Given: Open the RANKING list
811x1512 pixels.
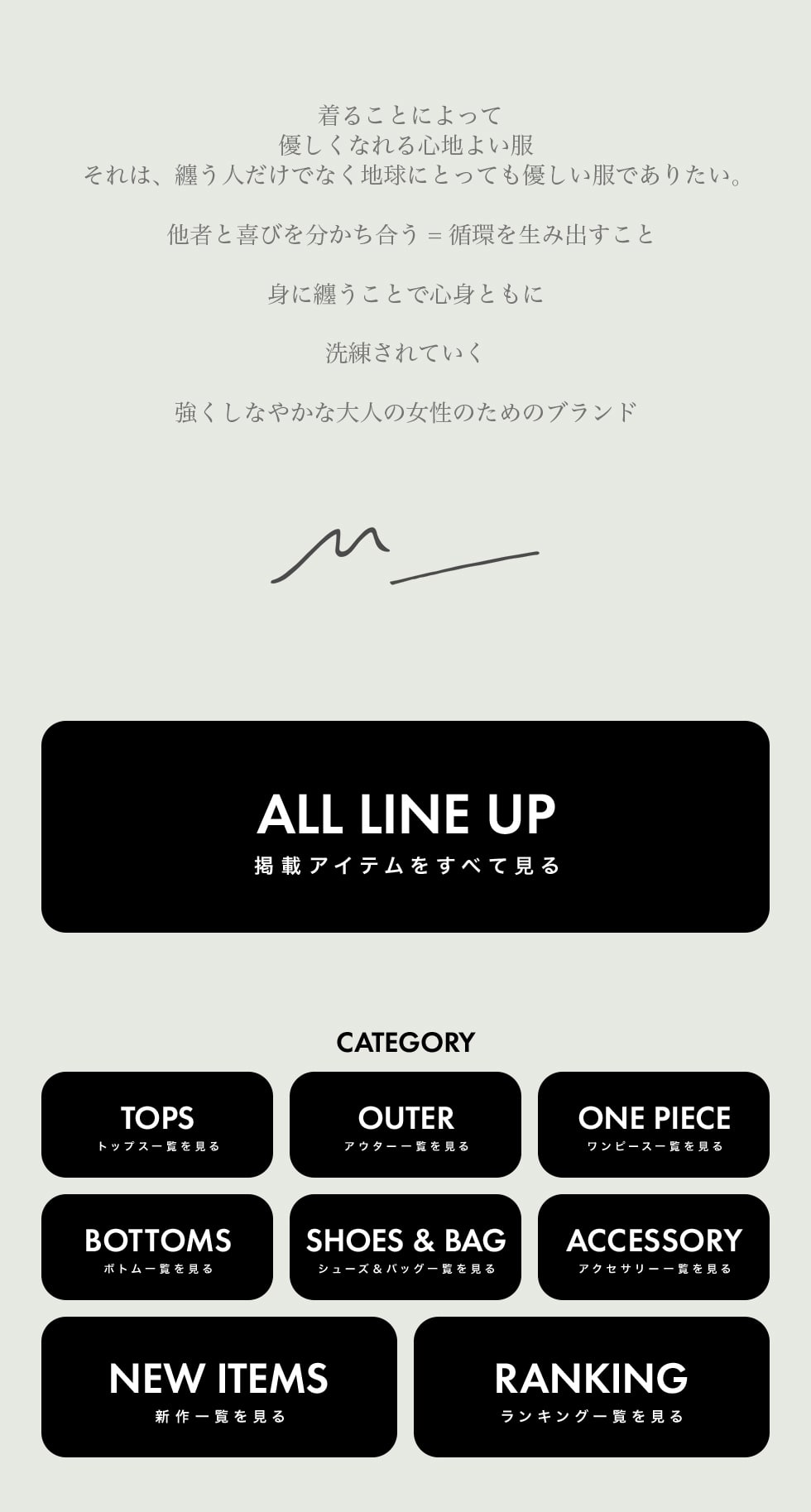Looking at the screenshot, I should pos(592,1387).
